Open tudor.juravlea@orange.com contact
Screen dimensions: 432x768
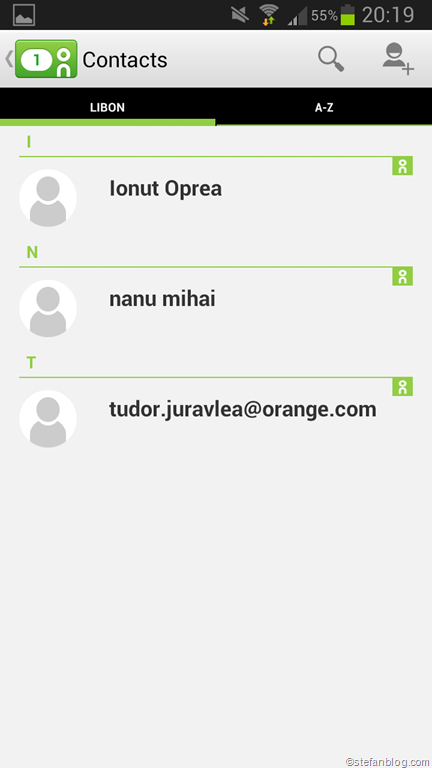[216, 418]
